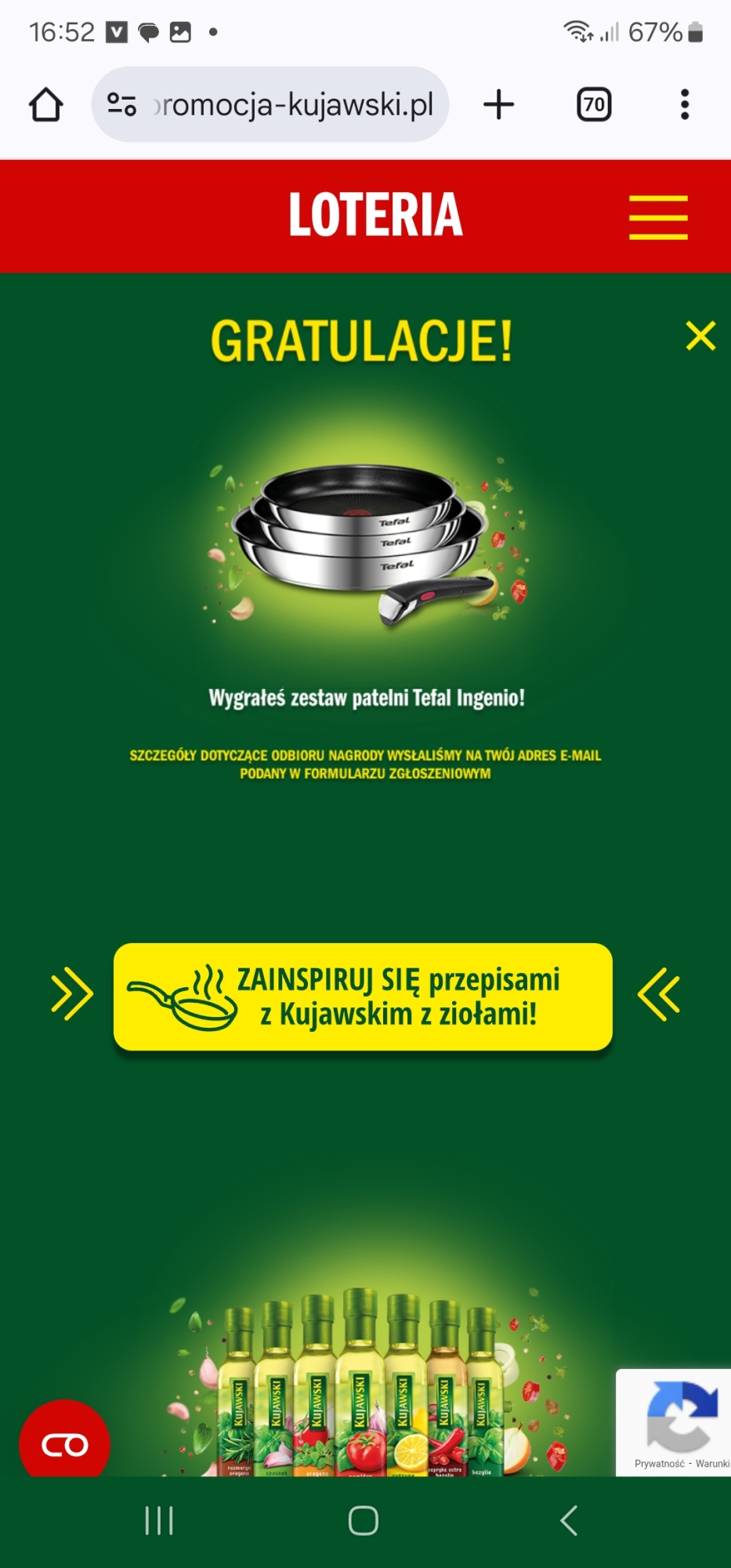Image resolution: width=731 pixels, height=1568 pixels.
Task: Open a new browser tab
Action: [x=498, y=104]
